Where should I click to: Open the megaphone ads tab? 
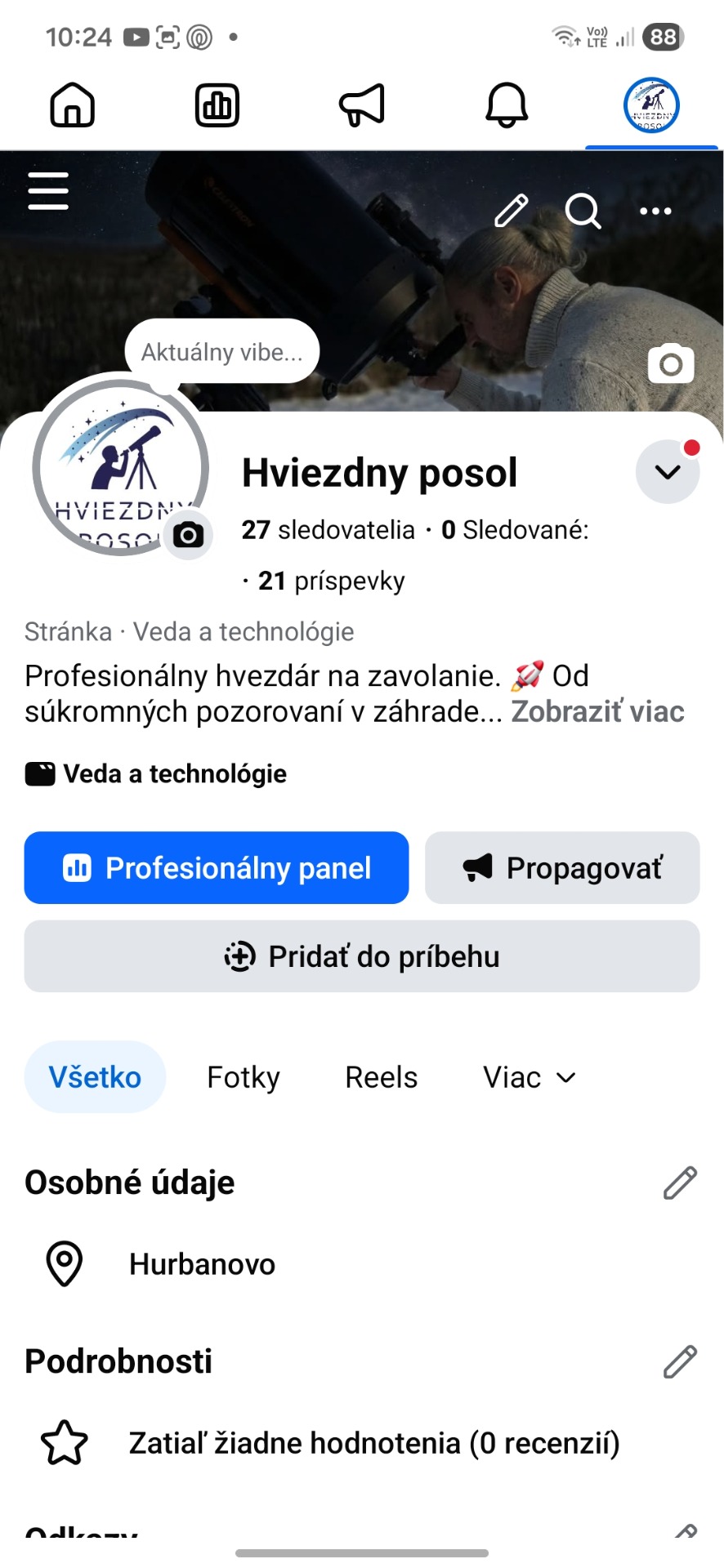point(362,105)
